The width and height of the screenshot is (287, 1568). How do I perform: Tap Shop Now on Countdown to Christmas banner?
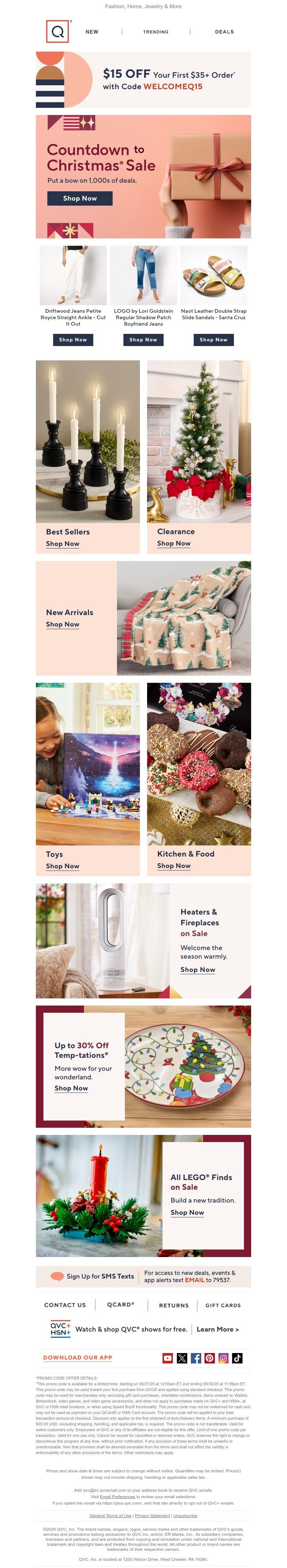(80, 198)
